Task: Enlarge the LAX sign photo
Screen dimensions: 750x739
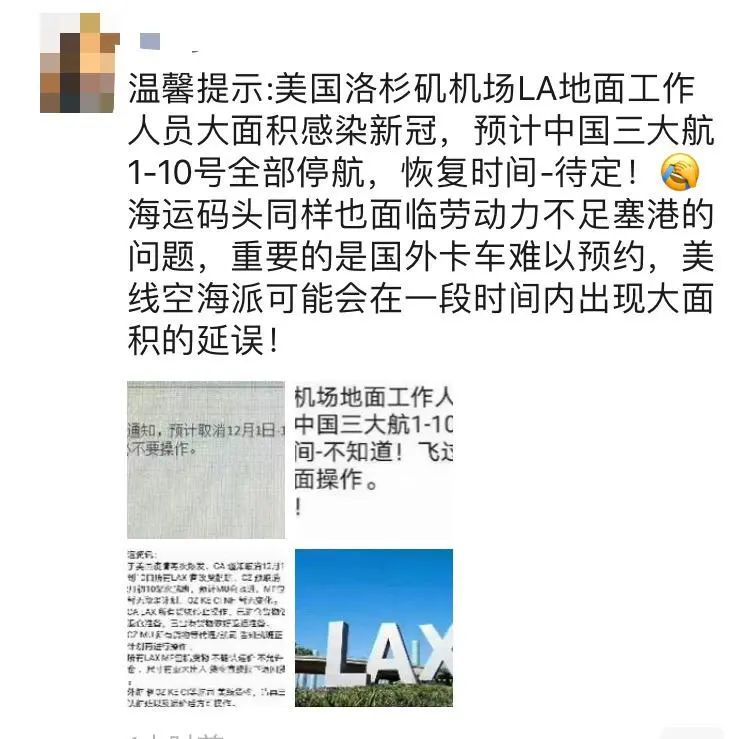Action: tap(373, 628)
